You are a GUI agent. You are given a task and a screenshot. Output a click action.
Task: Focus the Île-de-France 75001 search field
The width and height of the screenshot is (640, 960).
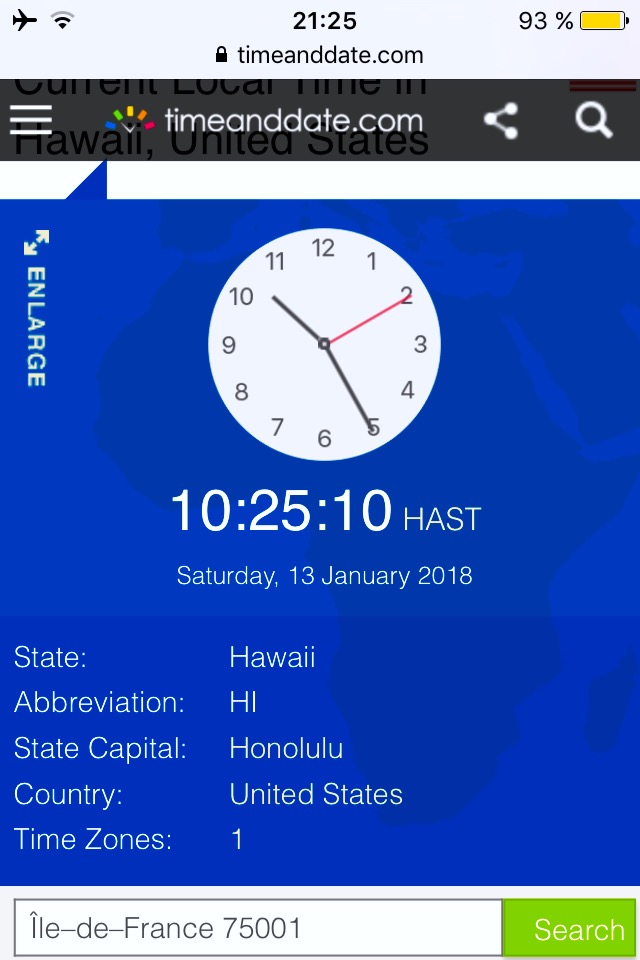tap(258, 928)
